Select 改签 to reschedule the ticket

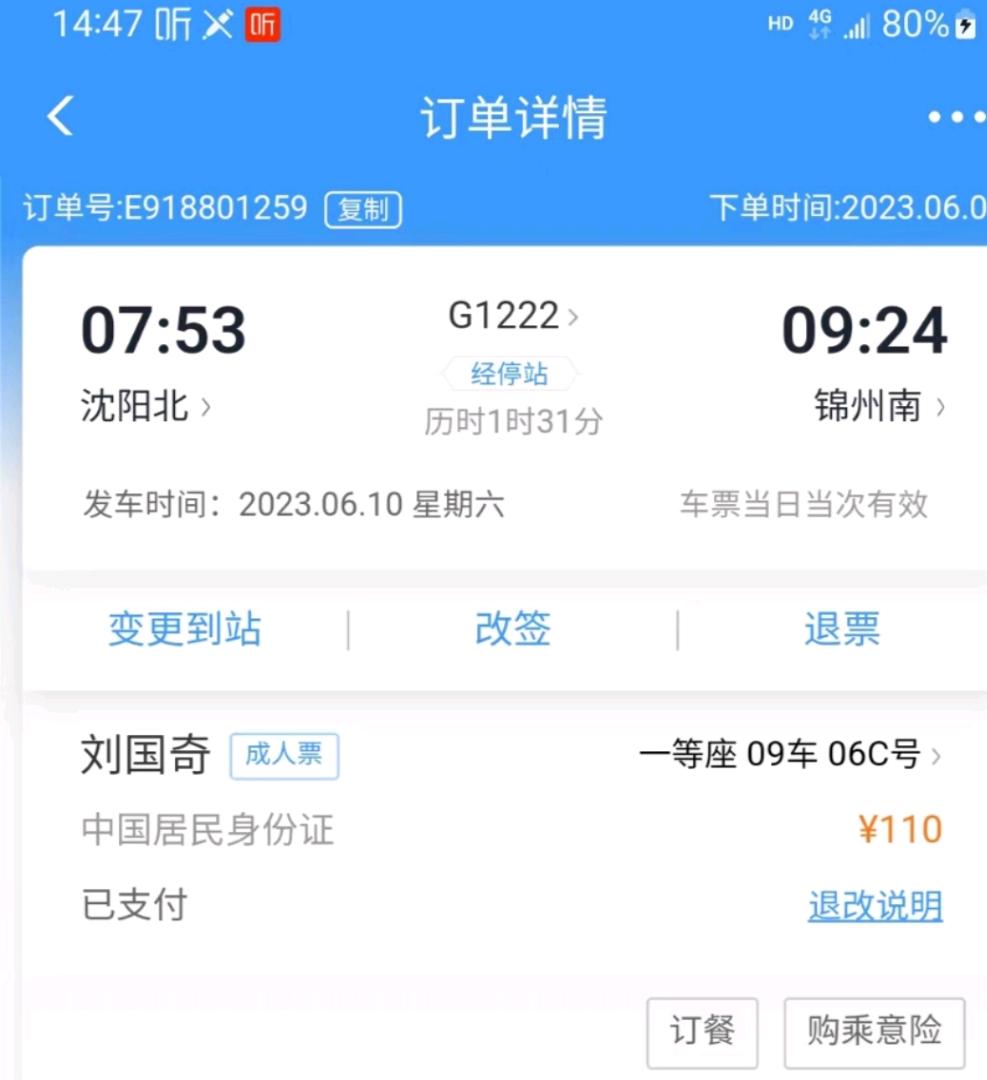513,630
